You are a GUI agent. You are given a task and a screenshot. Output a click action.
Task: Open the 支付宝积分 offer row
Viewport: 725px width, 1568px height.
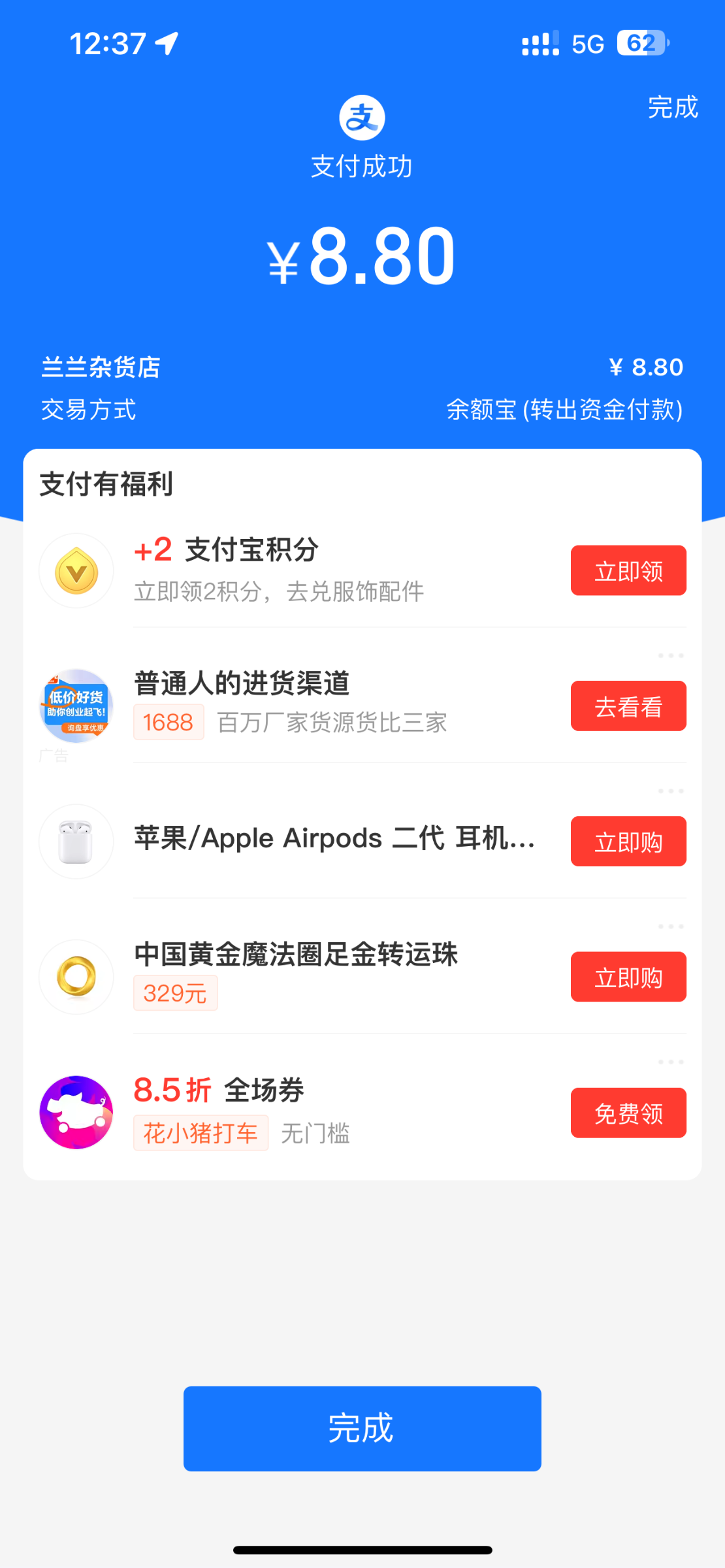327,570
